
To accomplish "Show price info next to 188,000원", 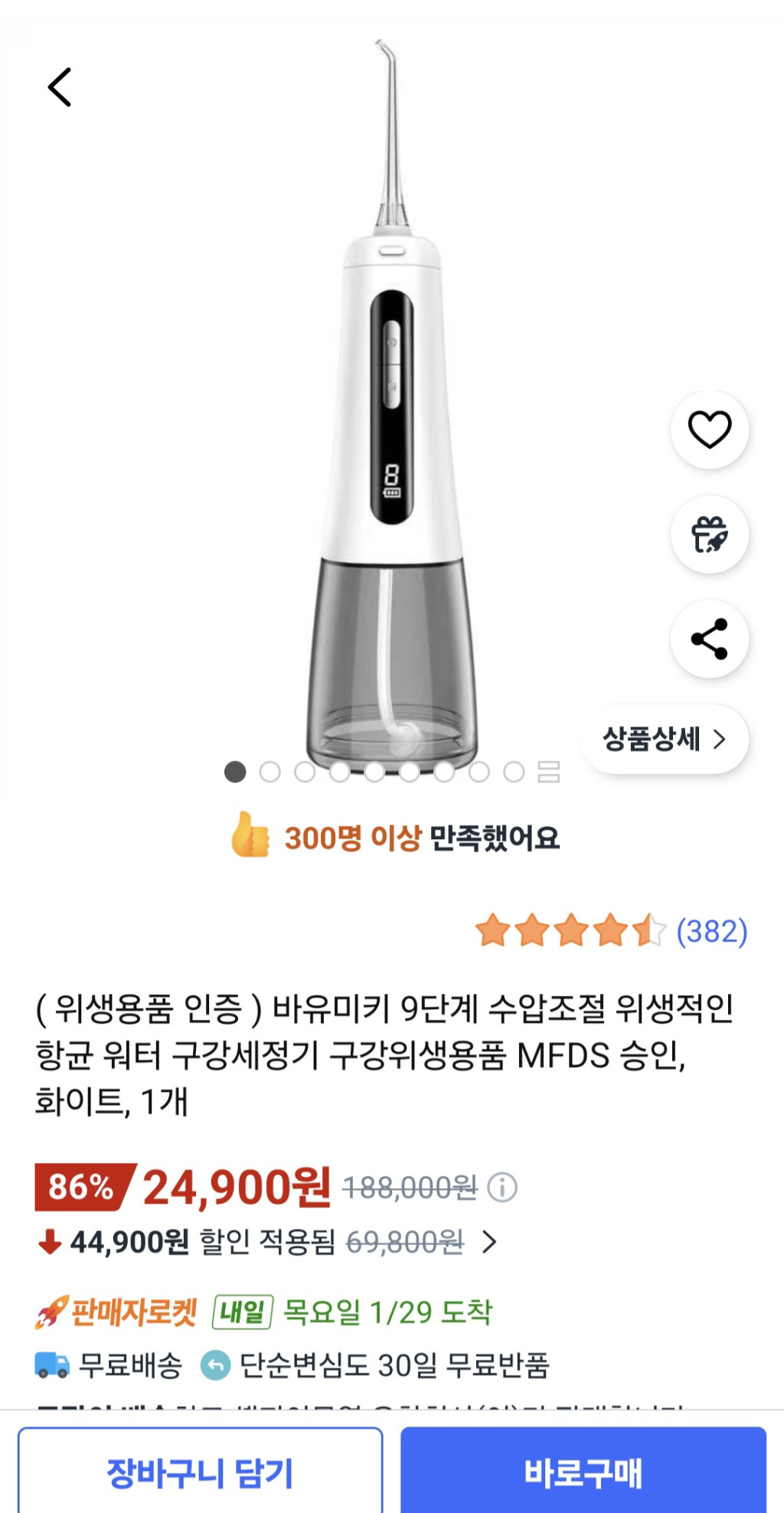I will (x=503, y=1188).
